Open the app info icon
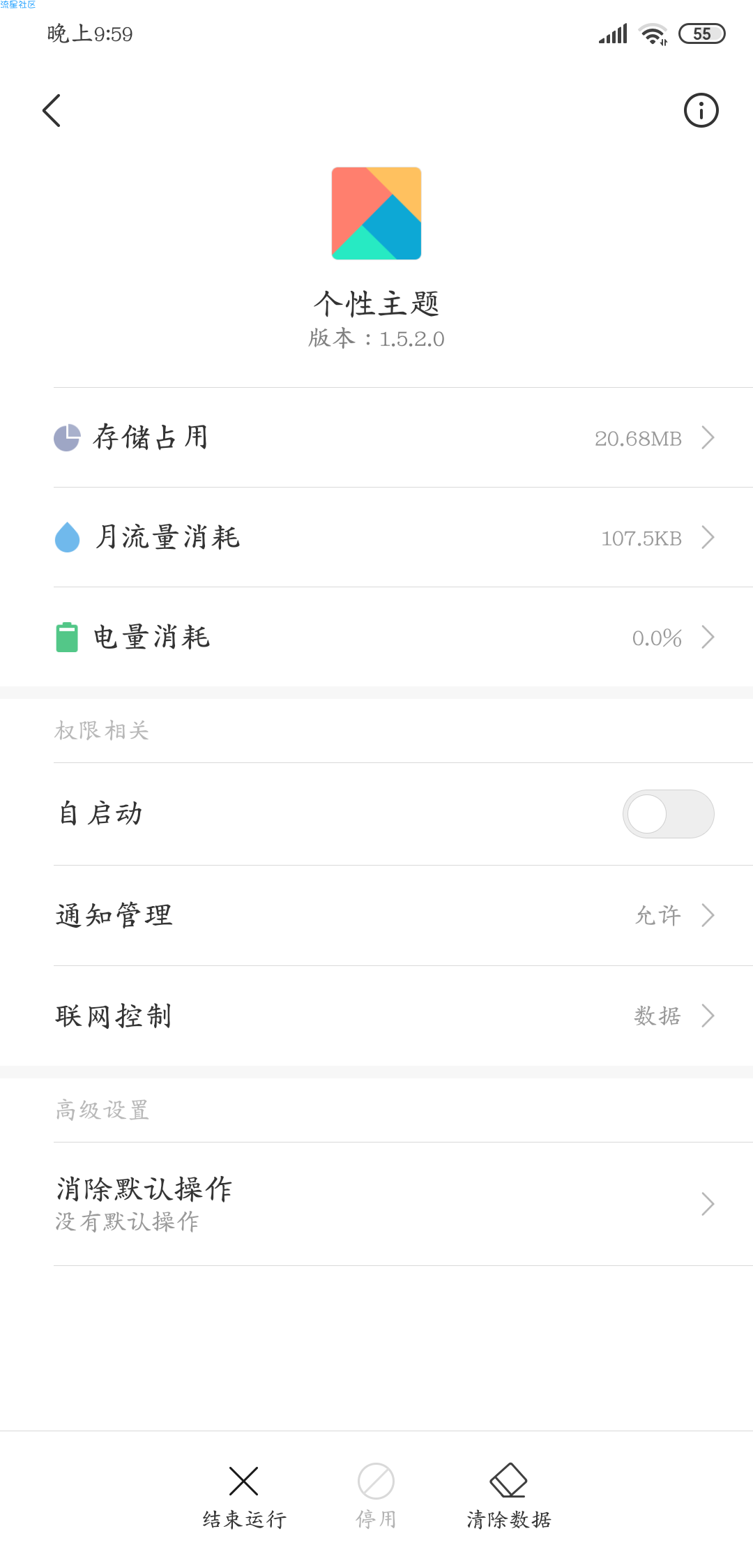 point(701,110)
